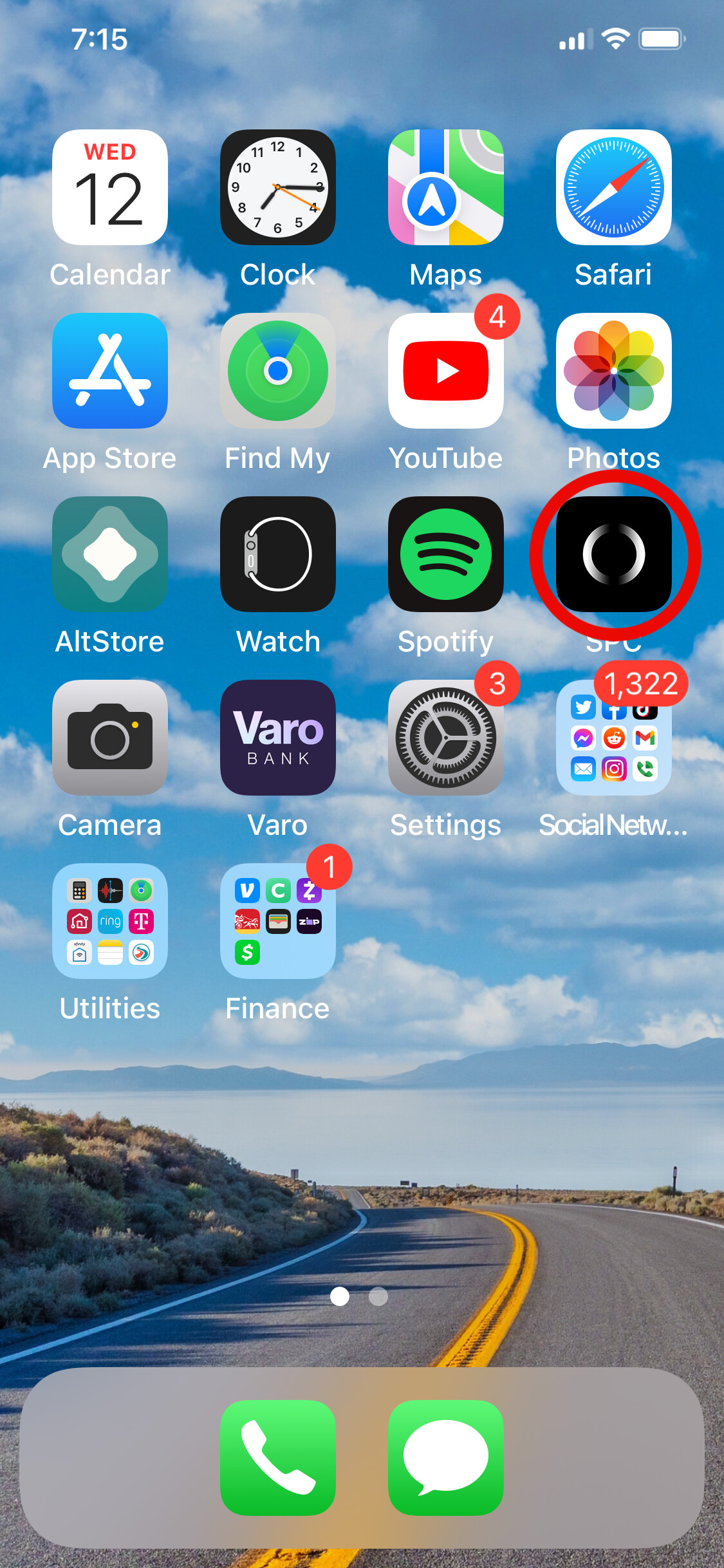This screenshot has width=724, height=1568.
Task: Open the circled black ring app
Action: [614, 554]
